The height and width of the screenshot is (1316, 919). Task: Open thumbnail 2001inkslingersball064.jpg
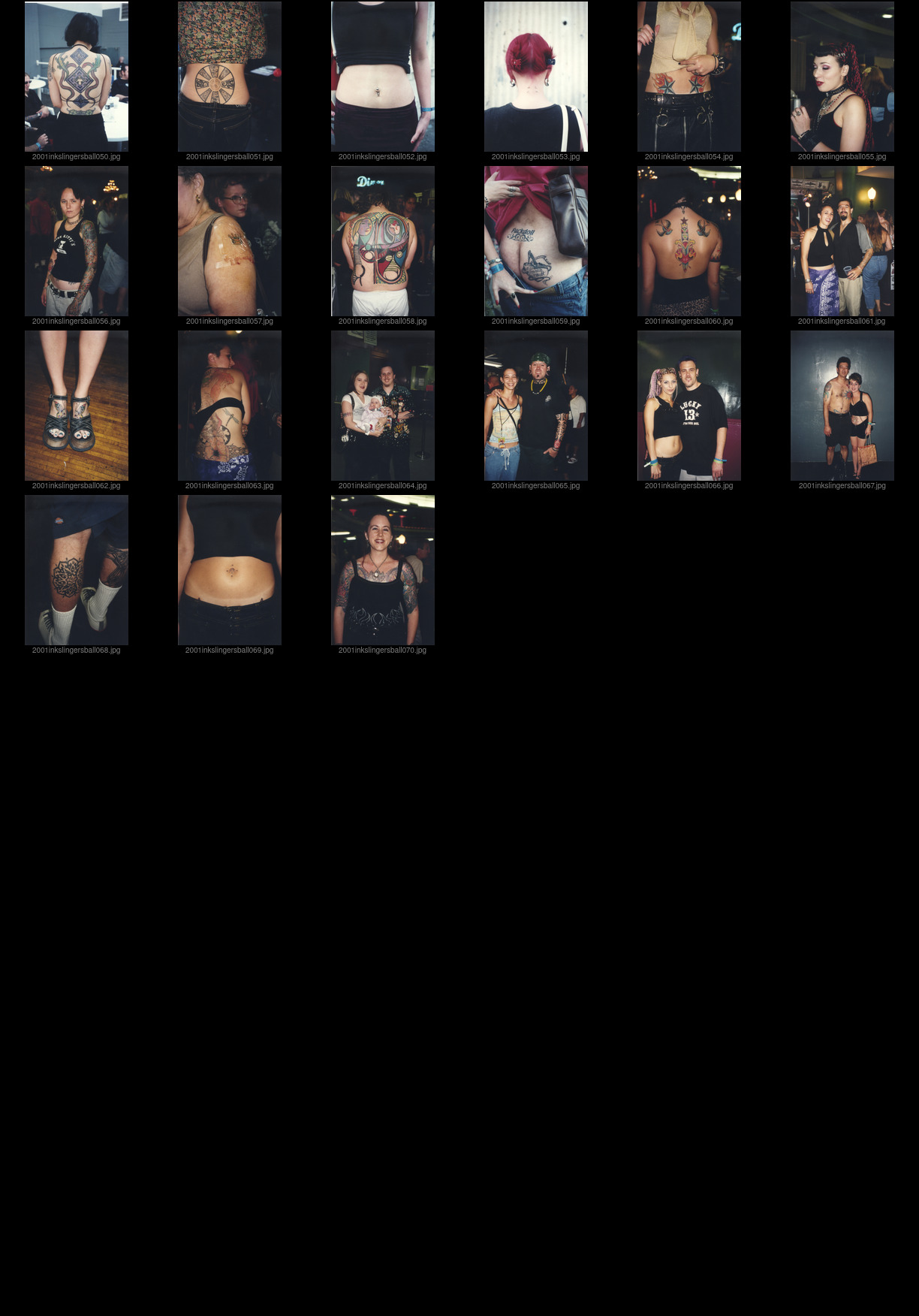coord(383,406)
